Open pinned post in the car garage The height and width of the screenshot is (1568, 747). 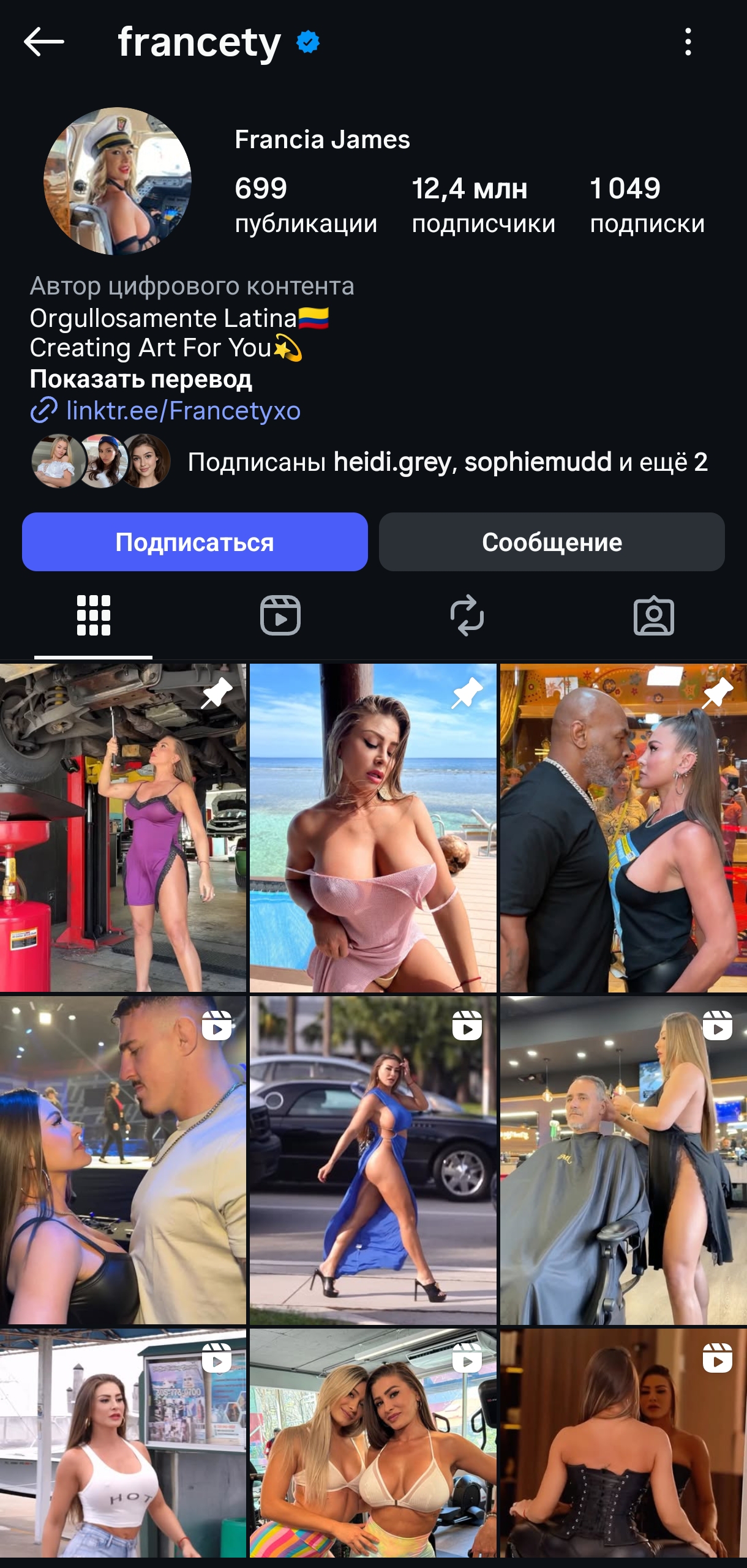coord(122,828)
